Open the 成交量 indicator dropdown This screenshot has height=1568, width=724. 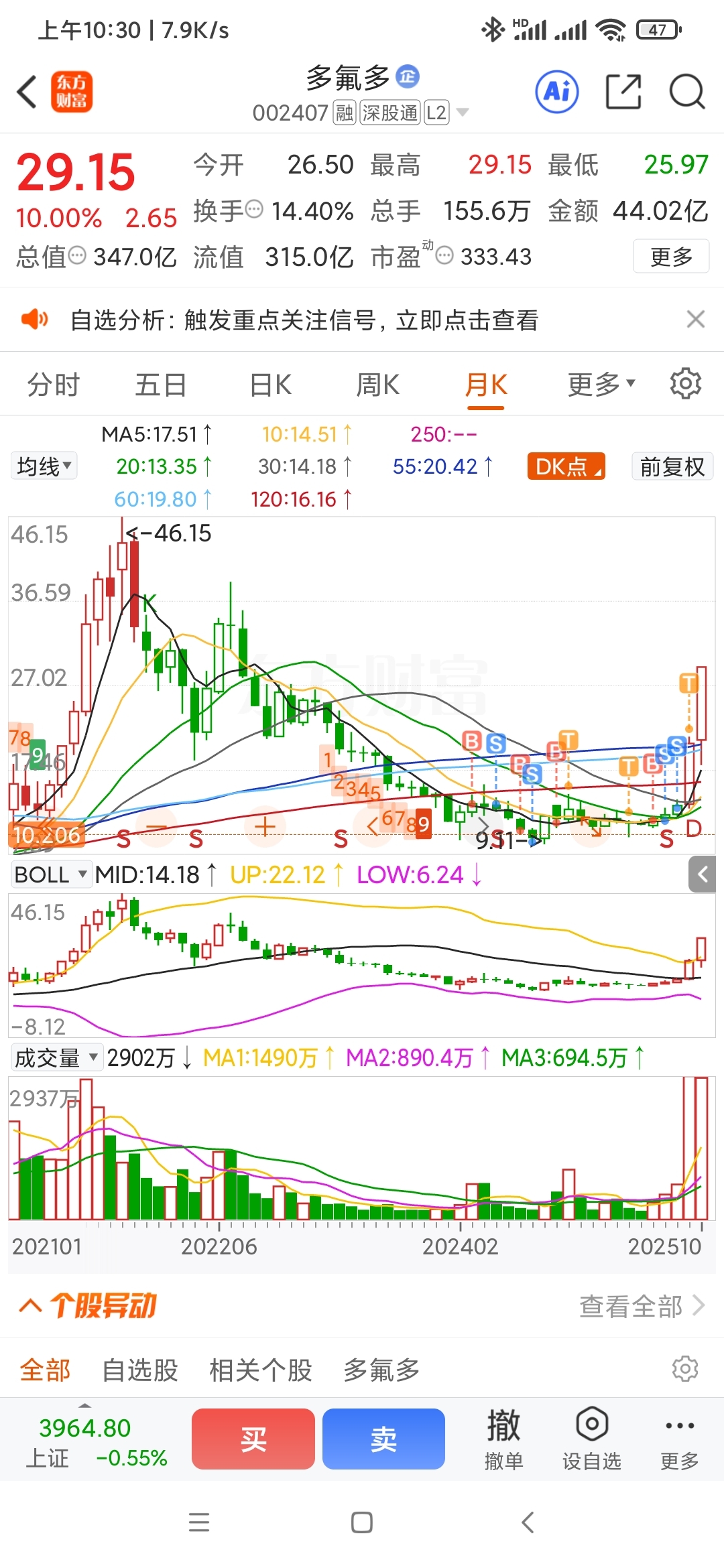[x=56, y=1057]
